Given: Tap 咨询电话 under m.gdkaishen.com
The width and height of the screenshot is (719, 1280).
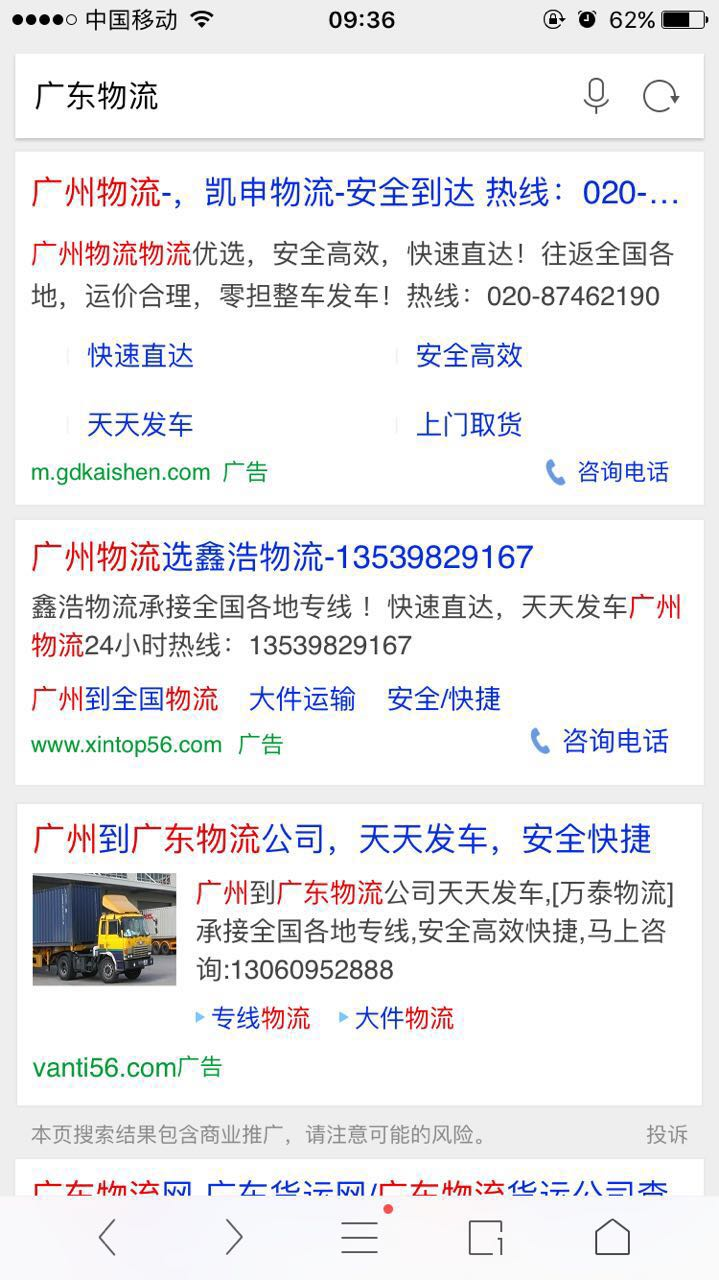Looking at the screenshot, I should point(608,472).
